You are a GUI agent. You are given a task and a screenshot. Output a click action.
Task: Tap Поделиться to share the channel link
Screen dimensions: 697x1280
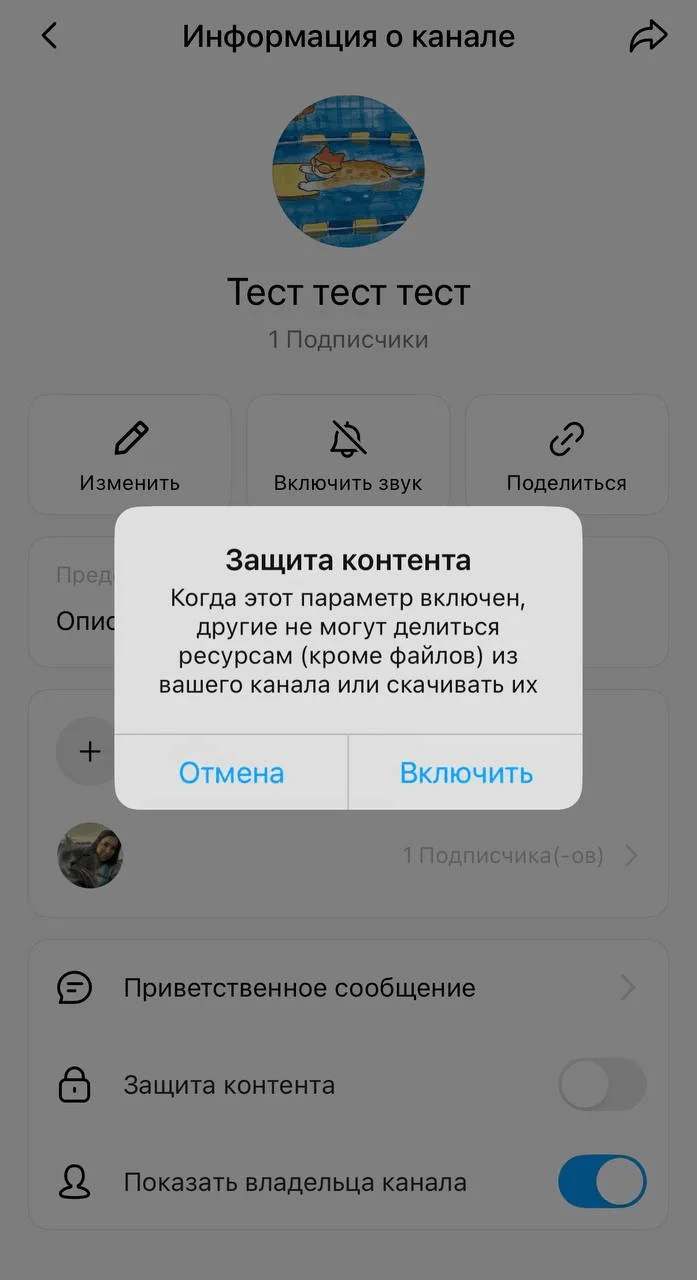coord(566,455)
